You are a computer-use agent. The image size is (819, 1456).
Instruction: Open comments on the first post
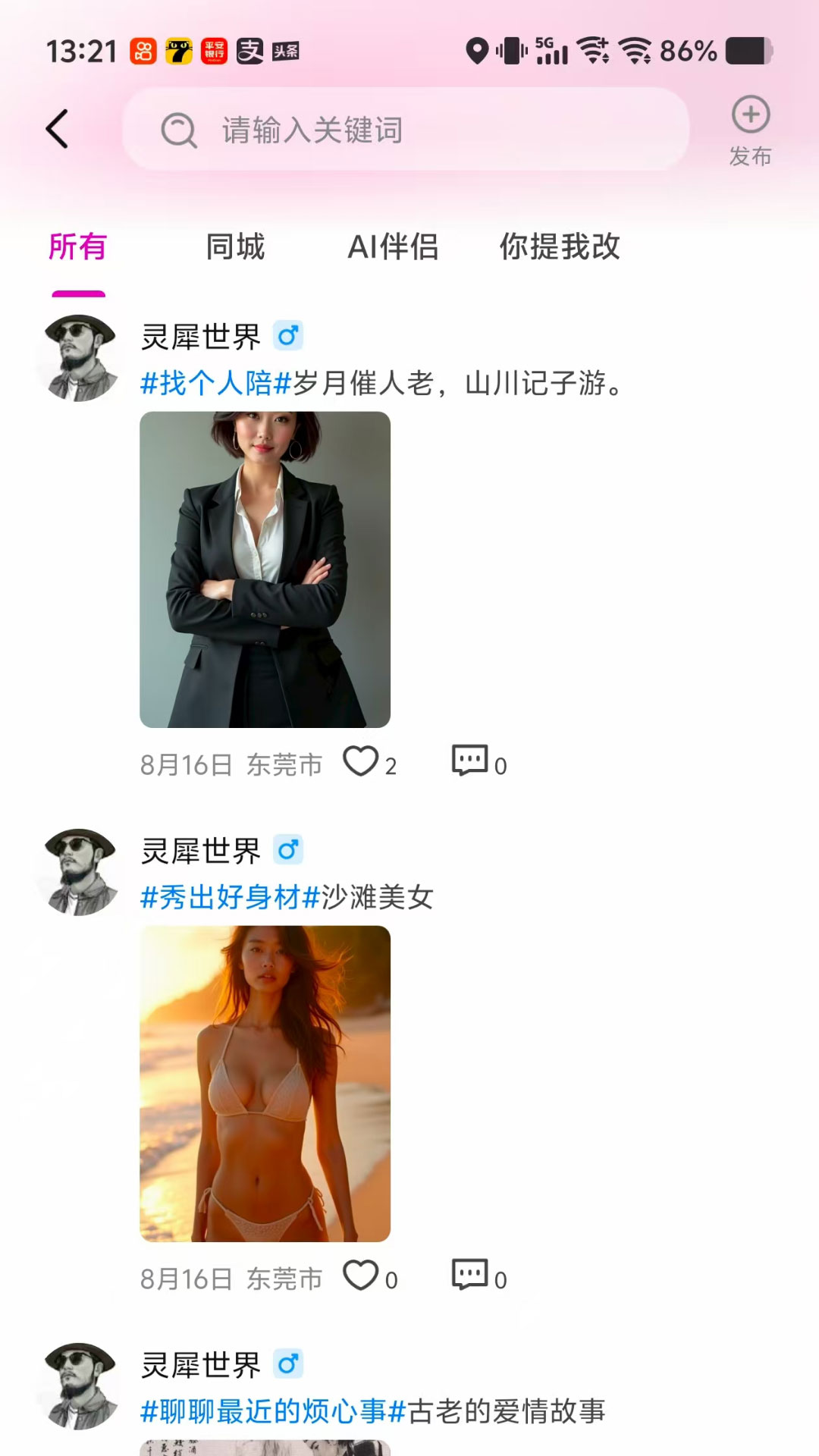click(470, 762)
